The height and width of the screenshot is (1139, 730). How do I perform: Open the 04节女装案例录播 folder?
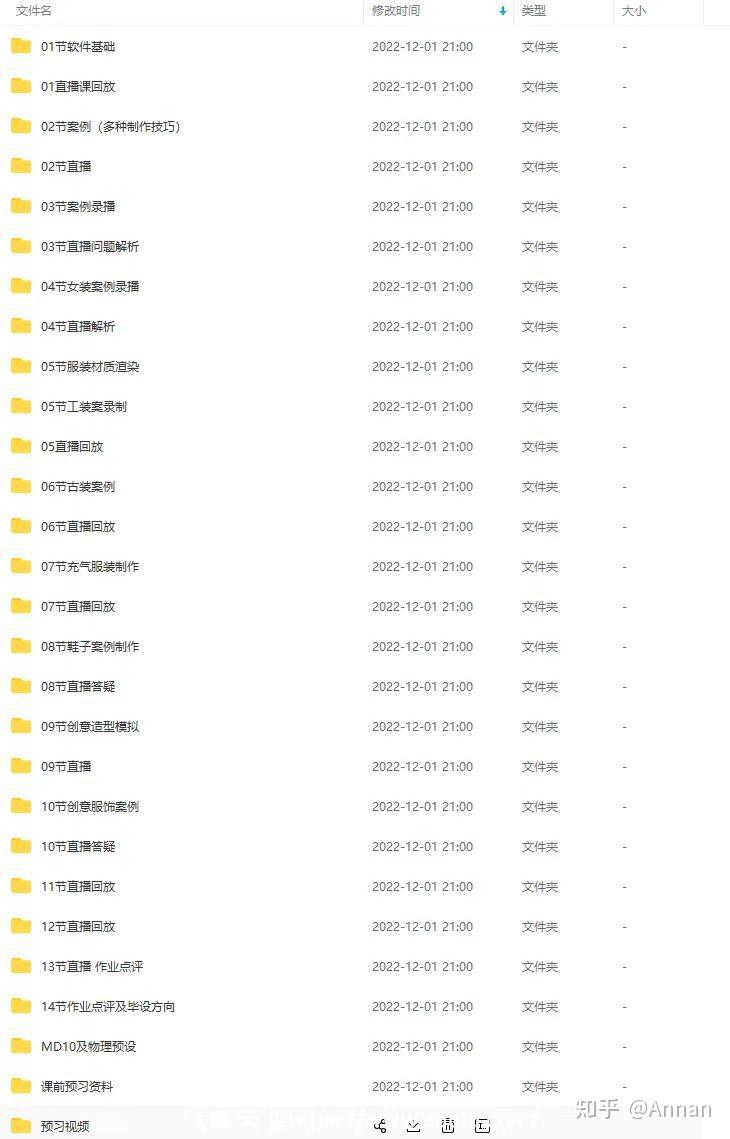[90, 287]
